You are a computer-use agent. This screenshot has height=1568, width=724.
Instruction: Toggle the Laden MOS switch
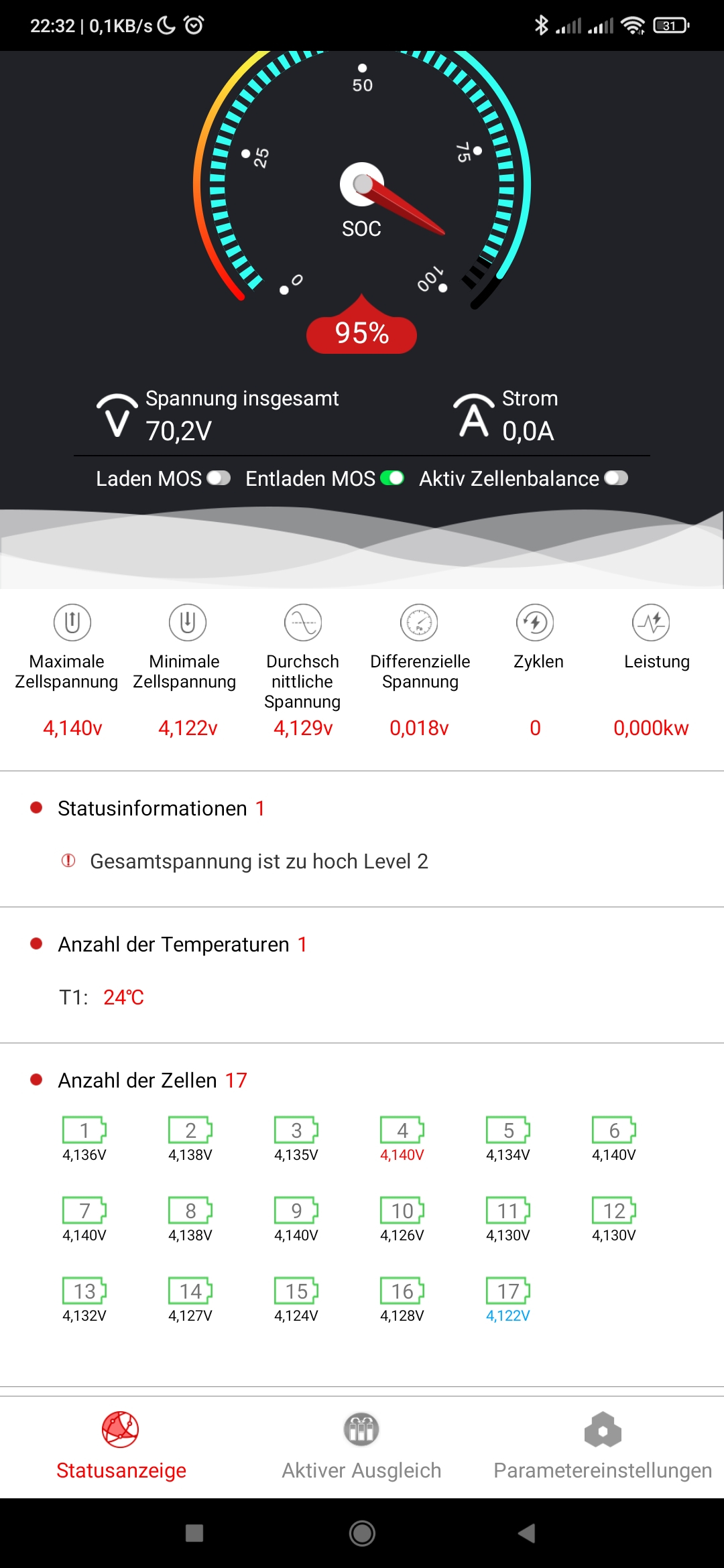(x=219, y=478)
